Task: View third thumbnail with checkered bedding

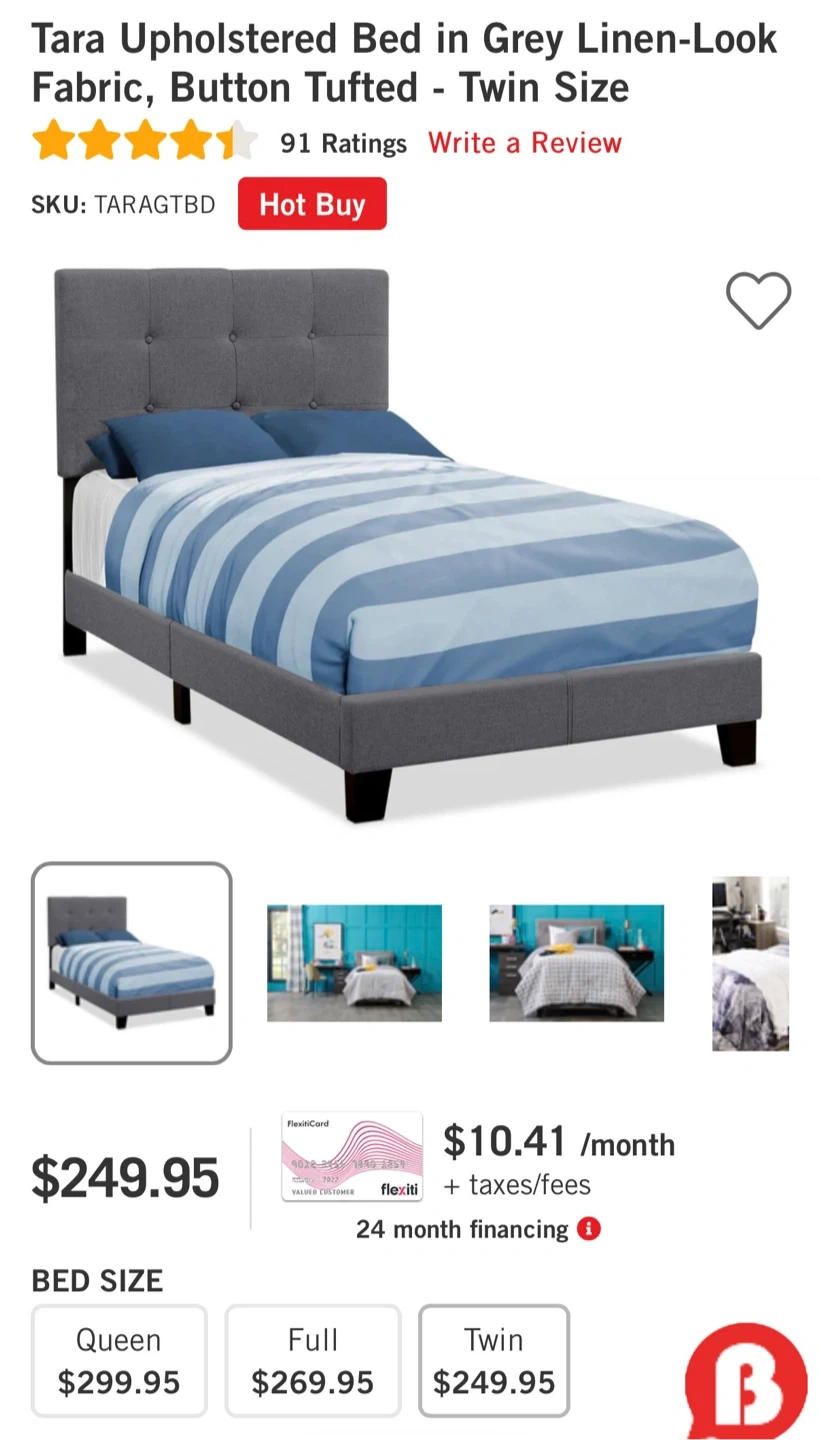Action: (576, 963)
